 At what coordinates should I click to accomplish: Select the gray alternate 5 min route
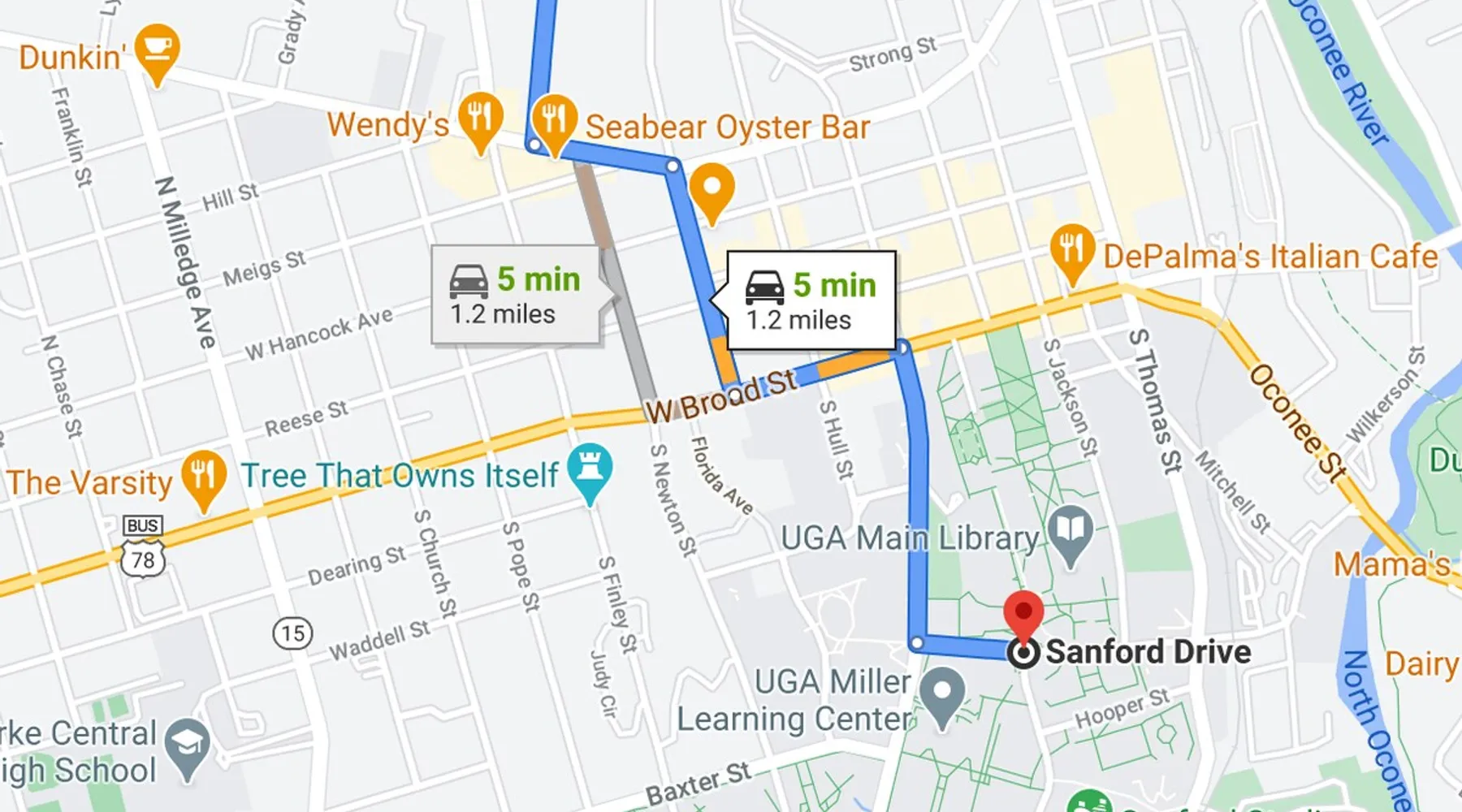coord(515,296)
